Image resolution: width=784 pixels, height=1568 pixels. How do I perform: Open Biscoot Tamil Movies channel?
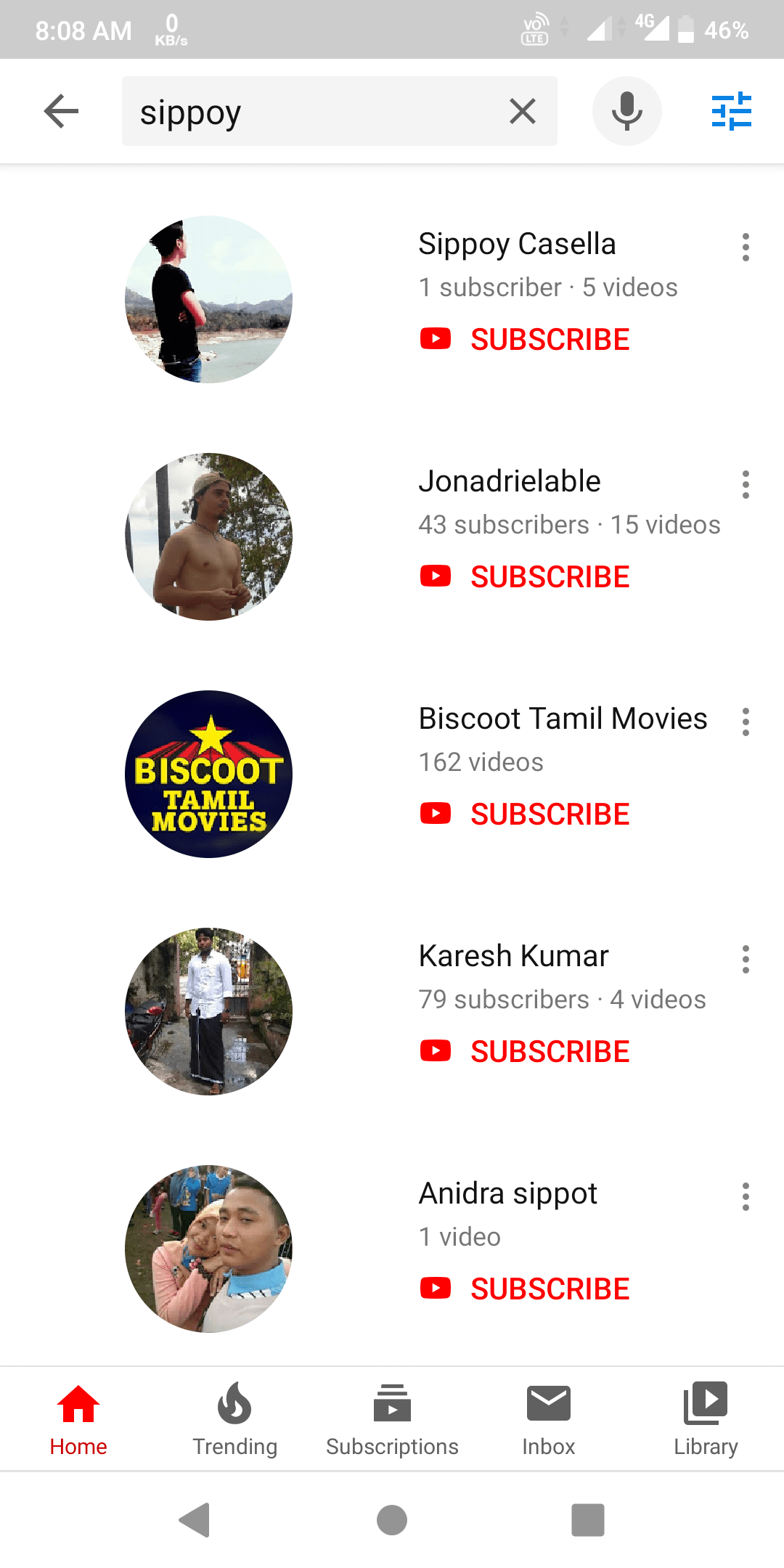(x=563, y=719)
